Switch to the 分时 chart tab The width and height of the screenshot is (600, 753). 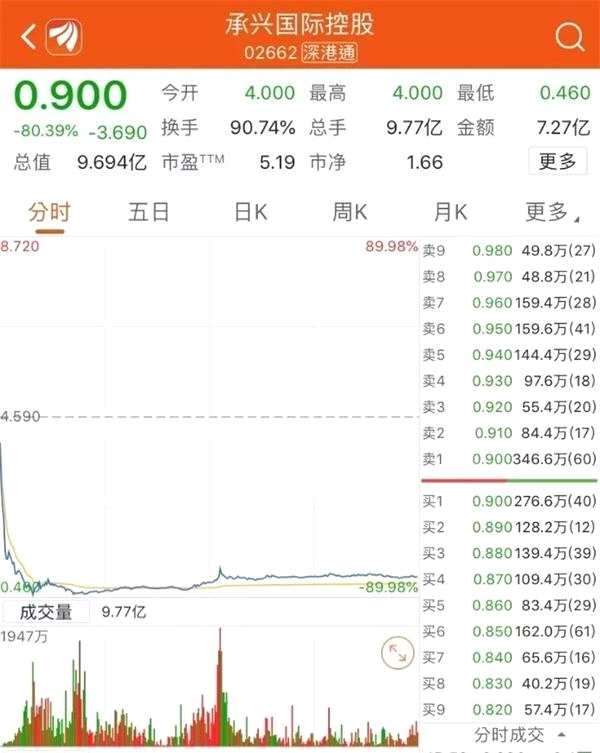[x=49, y=213]
